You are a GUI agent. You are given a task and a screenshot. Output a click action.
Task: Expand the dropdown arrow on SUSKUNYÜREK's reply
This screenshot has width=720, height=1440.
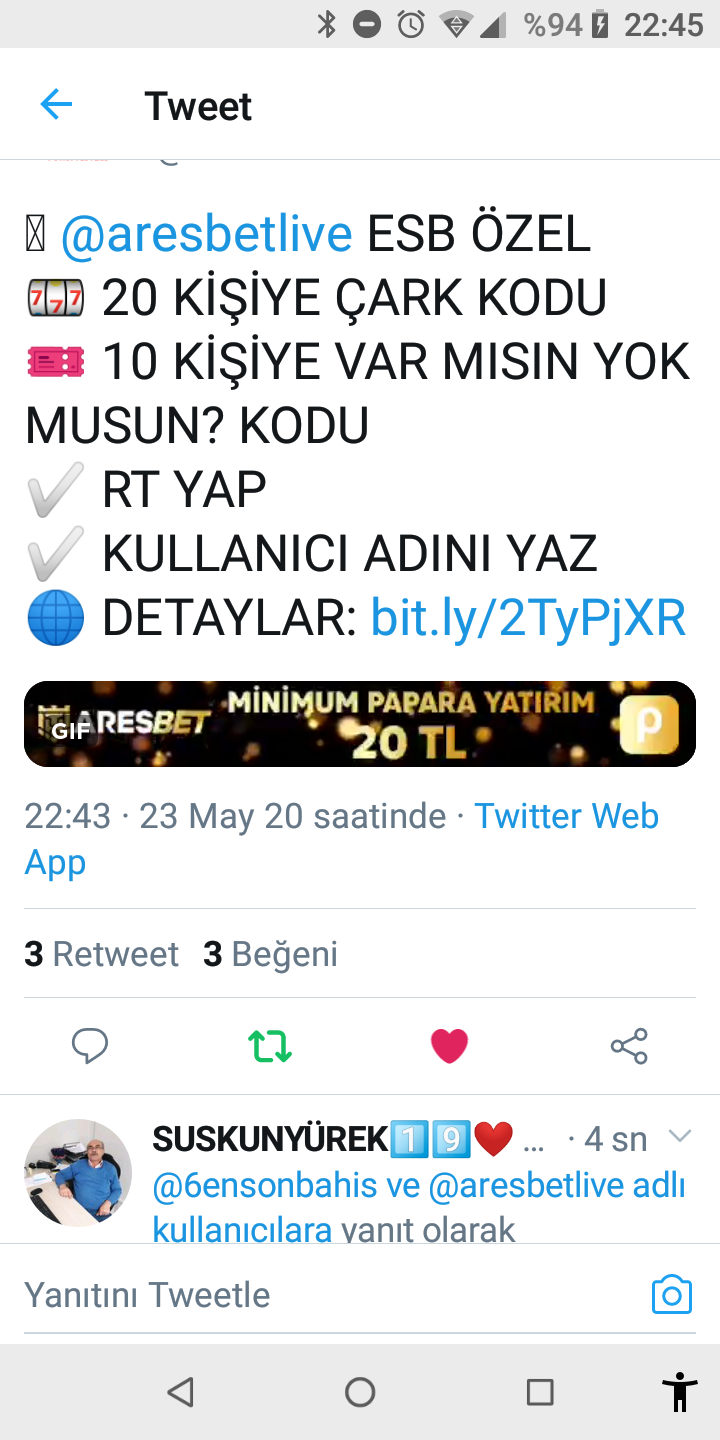click(x=680, y=1137)
